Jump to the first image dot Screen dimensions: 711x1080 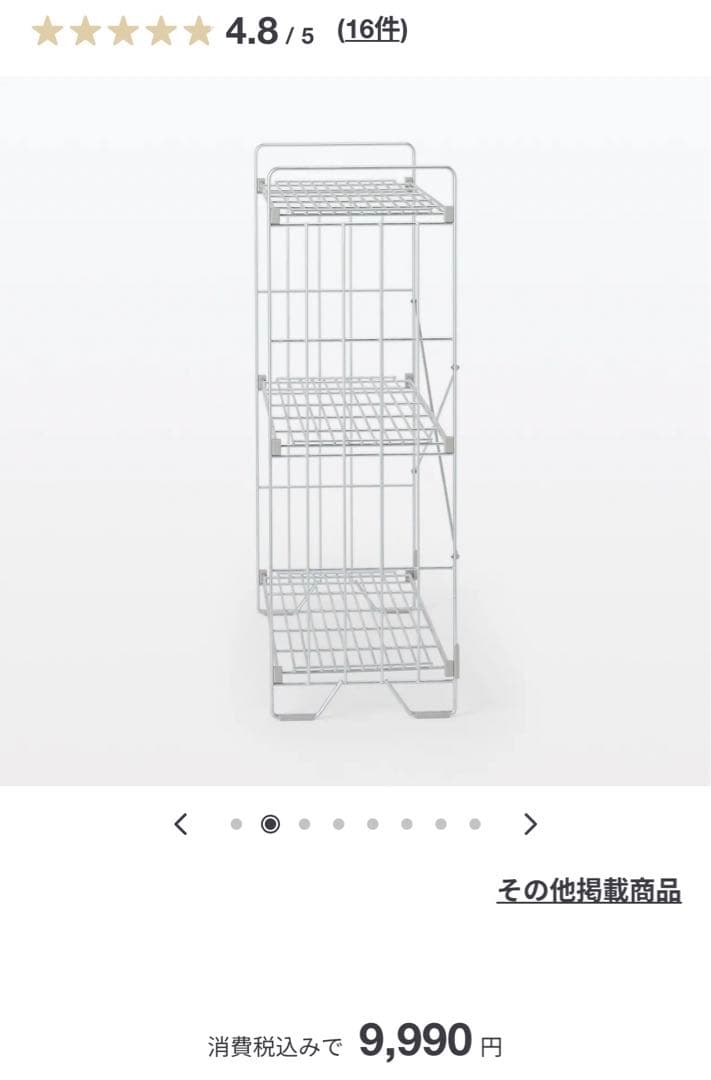point(236,824)
